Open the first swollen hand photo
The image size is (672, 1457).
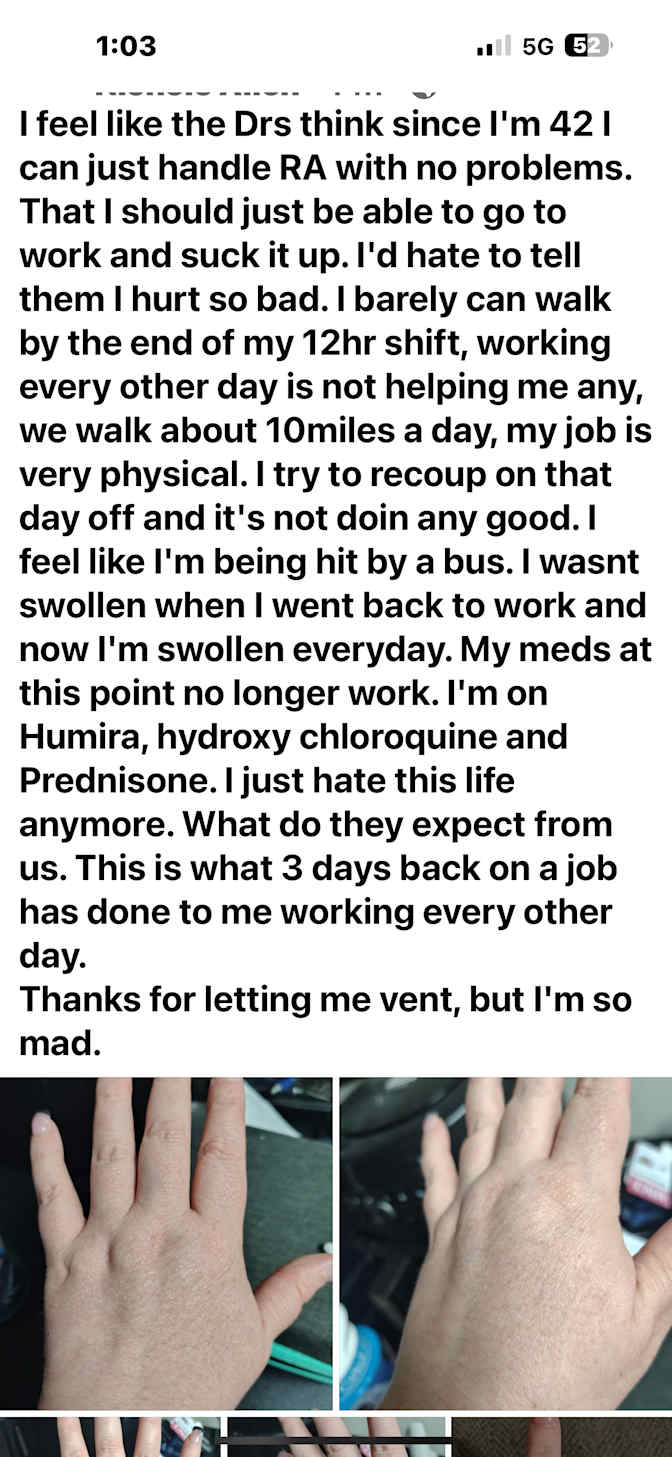166,1243
